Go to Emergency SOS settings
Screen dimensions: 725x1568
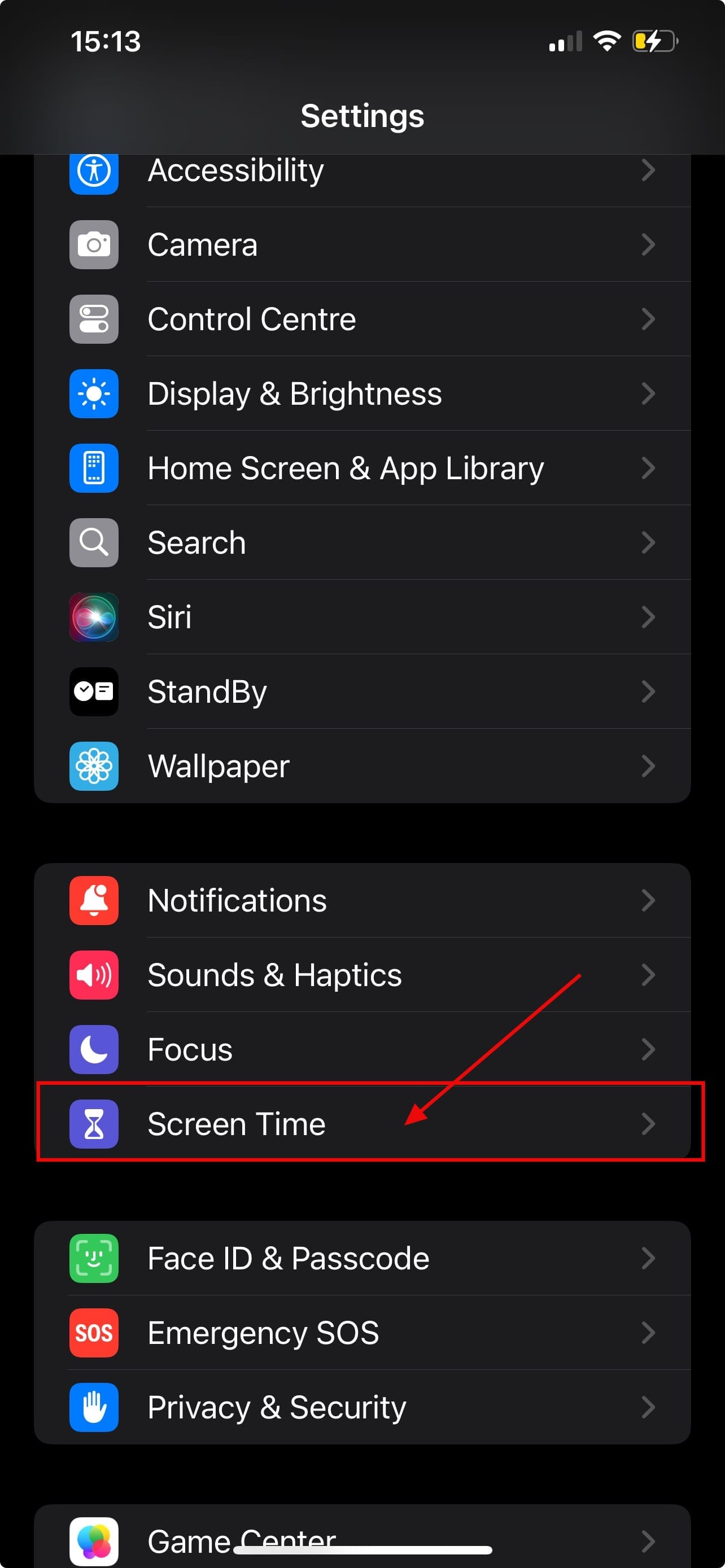tap(361, 1333)
